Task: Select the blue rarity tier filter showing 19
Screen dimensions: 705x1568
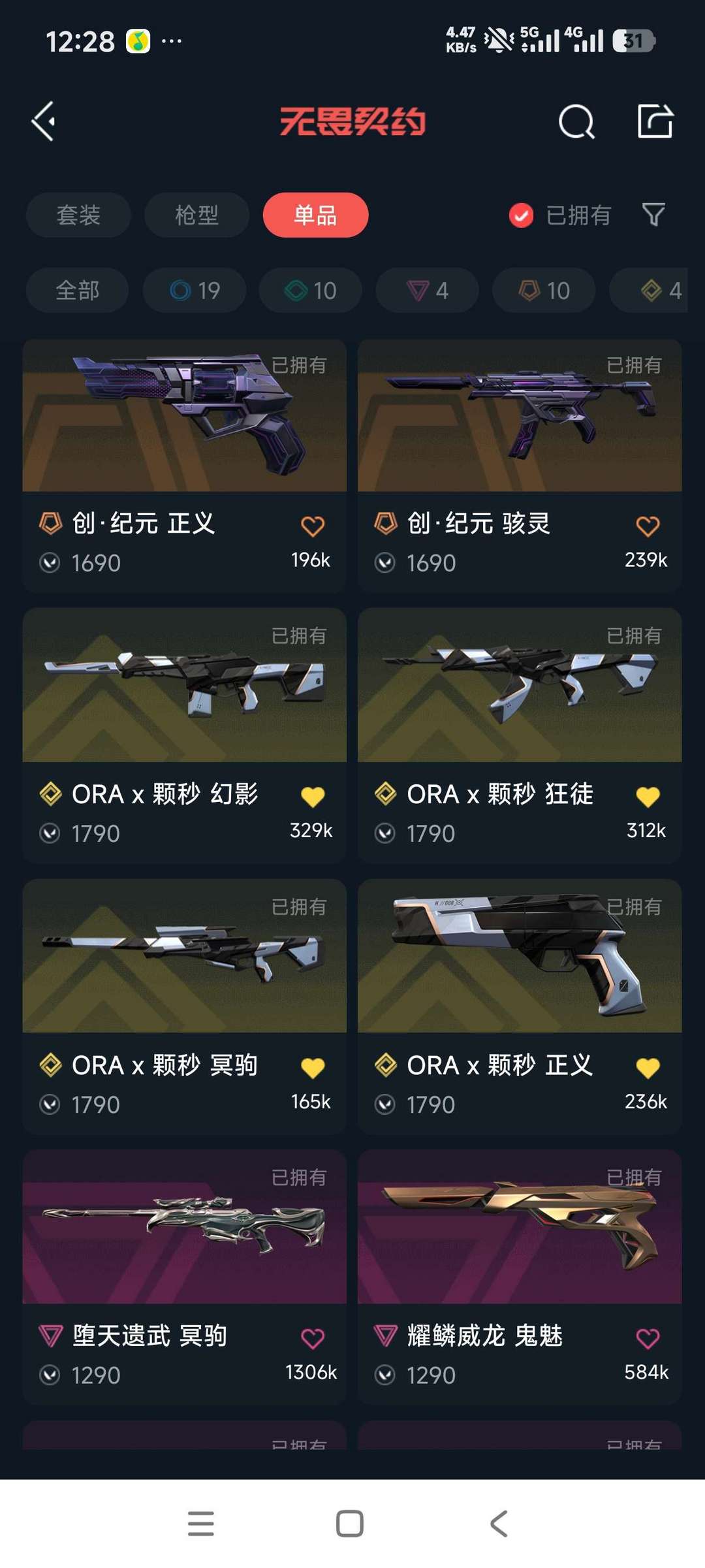Action: pyautogui.click(x=195, y=291)
